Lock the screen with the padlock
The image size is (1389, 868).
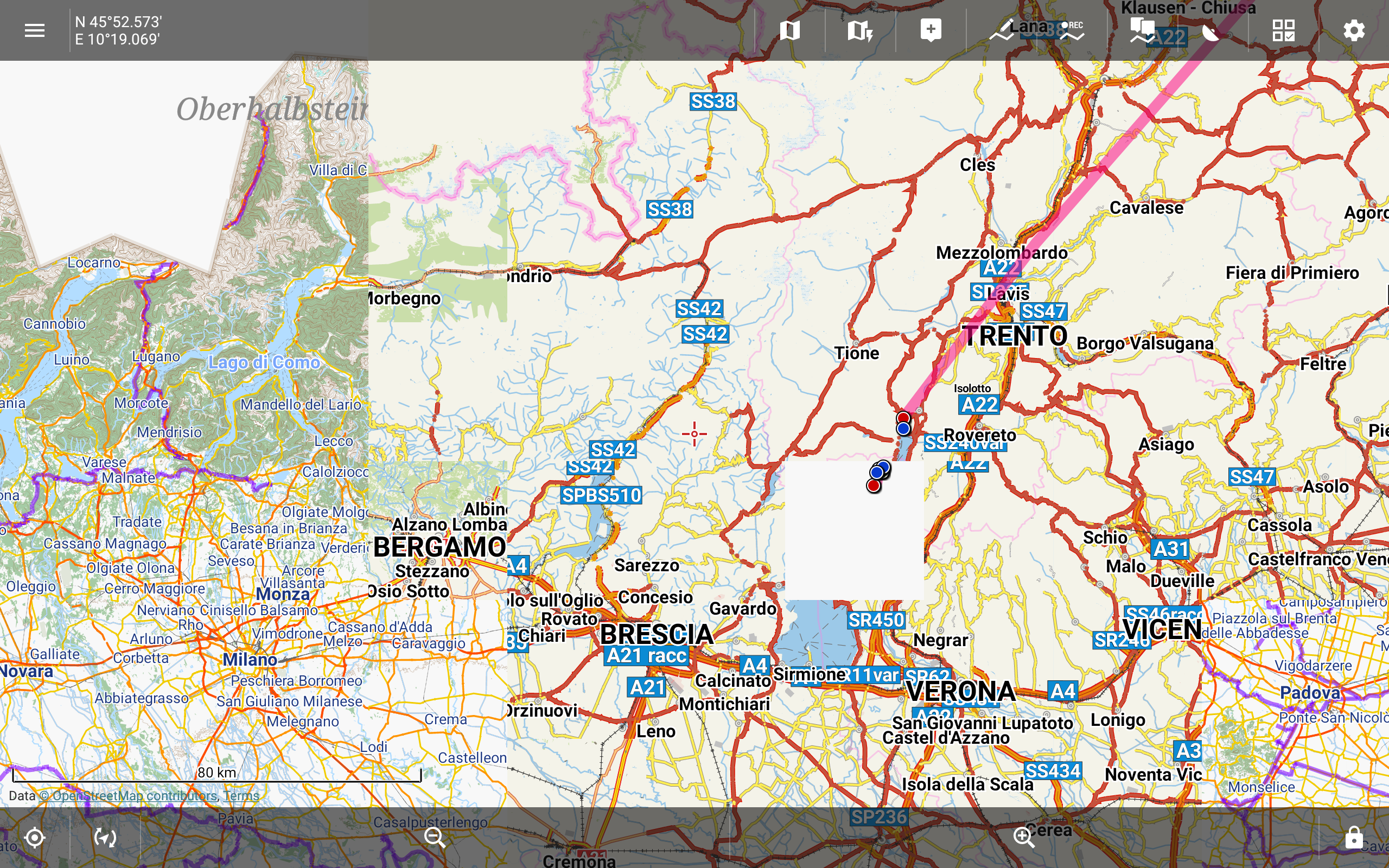1353,838
